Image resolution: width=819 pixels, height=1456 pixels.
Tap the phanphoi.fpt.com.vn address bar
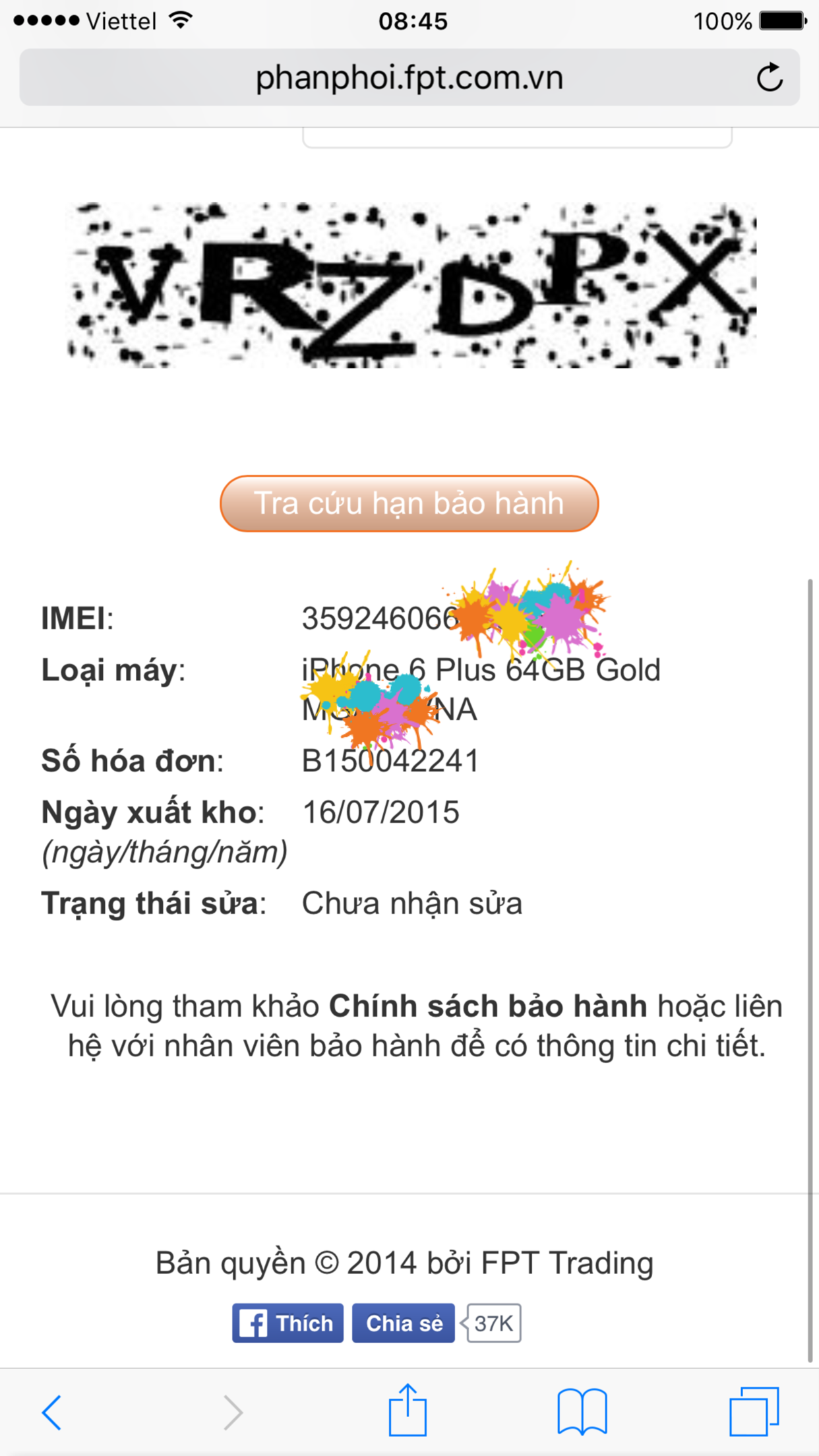[409, 78]
